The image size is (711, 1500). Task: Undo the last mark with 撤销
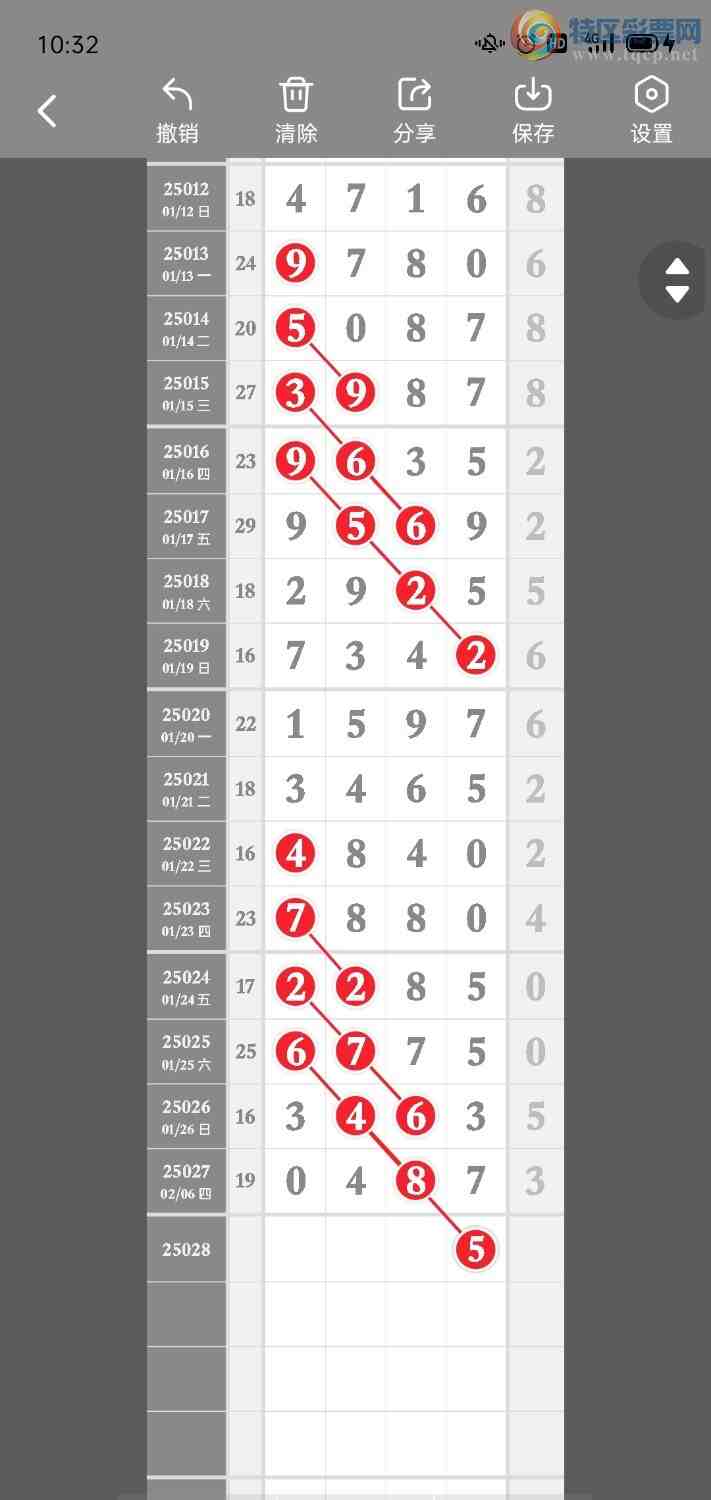point(177,111)
